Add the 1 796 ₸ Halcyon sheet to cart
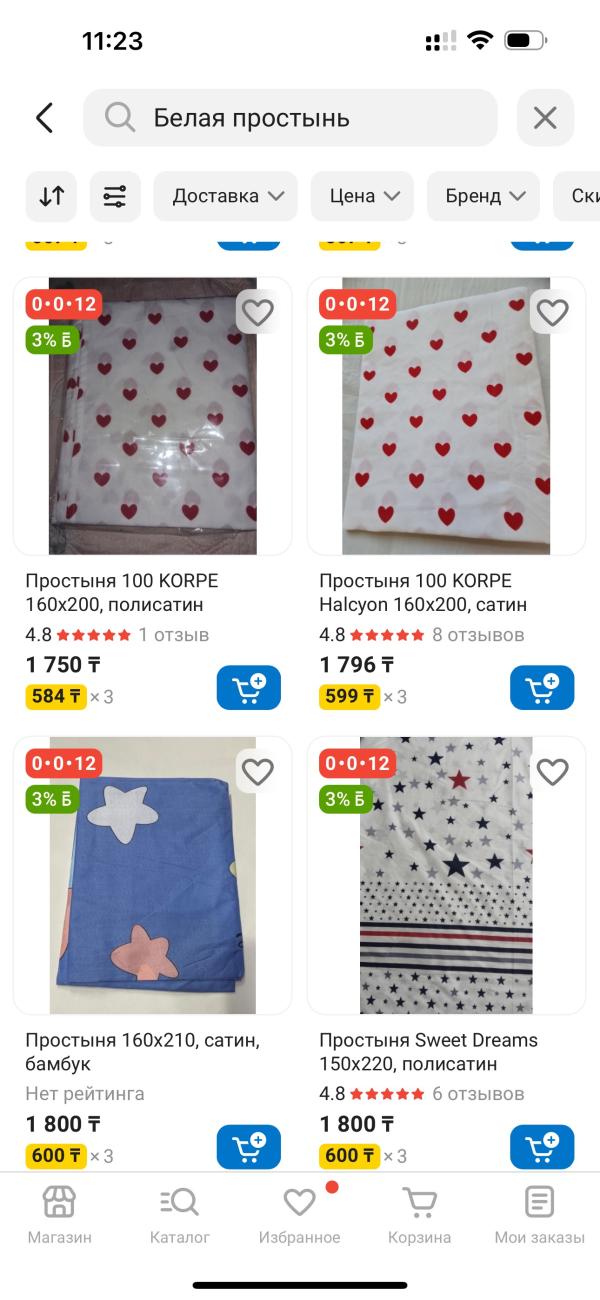Screen dimensions: 600x1300 tap(542, 687)
